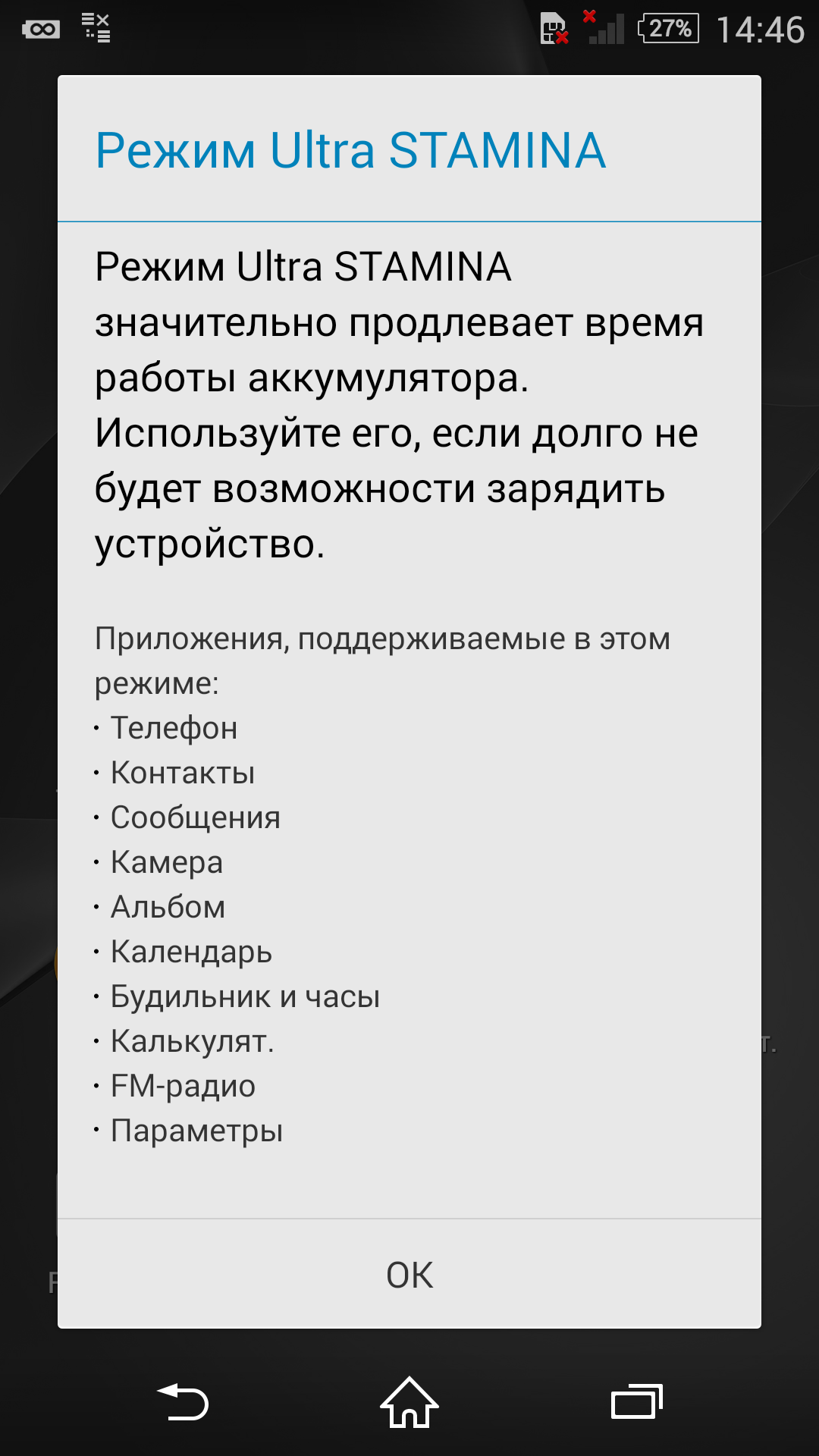Go back using the system back button

pos(183,1401)
